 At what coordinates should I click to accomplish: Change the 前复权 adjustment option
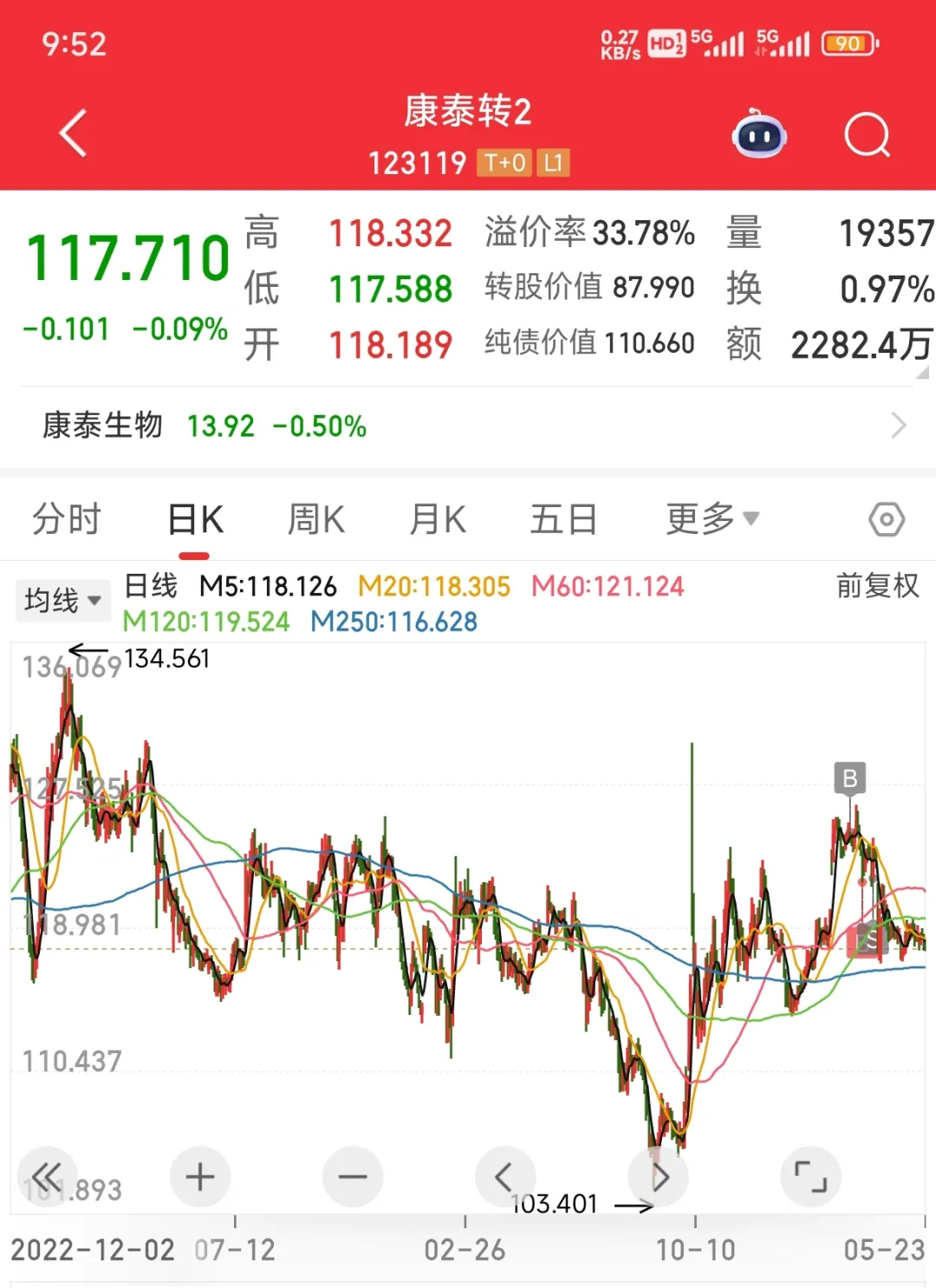point(877,586)
